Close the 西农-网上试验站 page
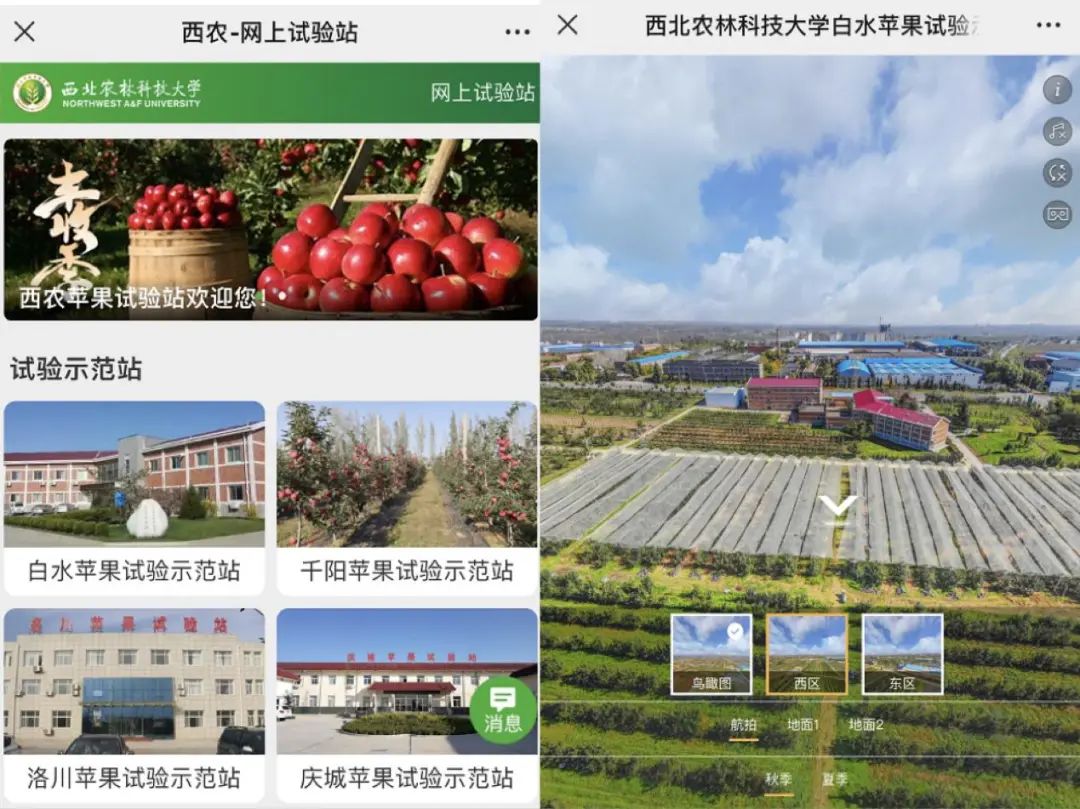The height and width of the screenshot is (809, 1080). (x=25, y=32)
